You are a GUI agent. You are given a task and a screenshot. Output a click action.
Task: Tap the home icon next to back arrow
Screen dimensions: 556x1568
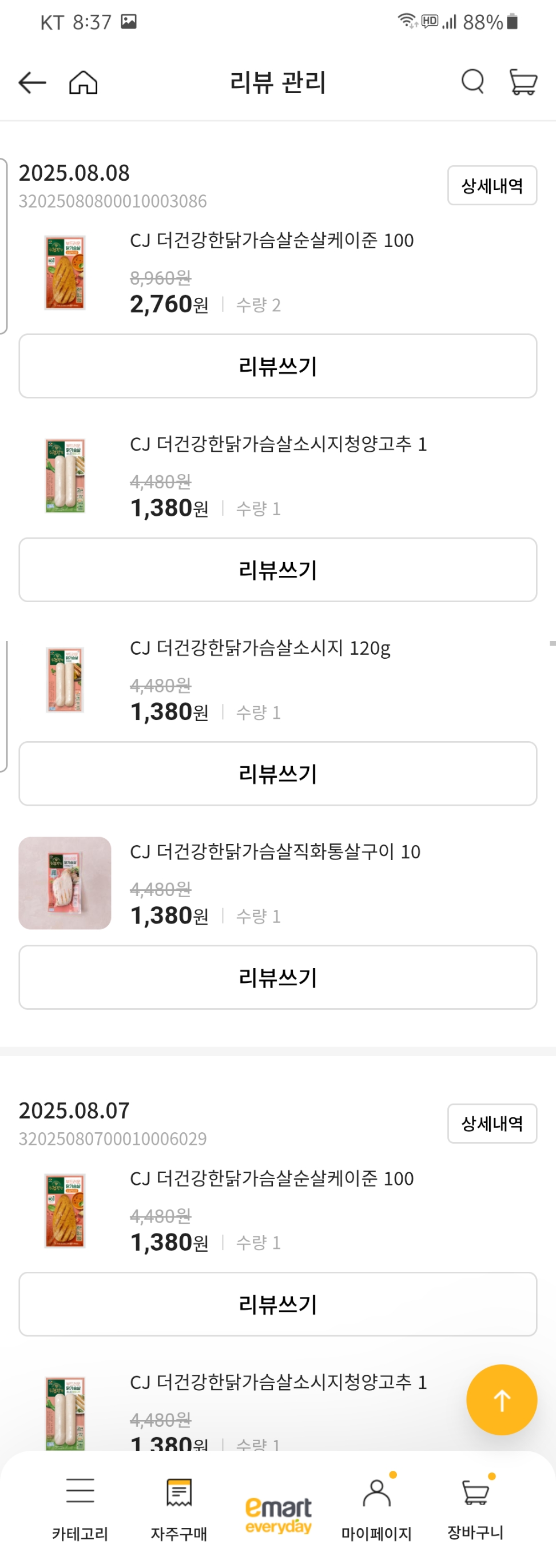pyautogui.click(x=83, y=83)
